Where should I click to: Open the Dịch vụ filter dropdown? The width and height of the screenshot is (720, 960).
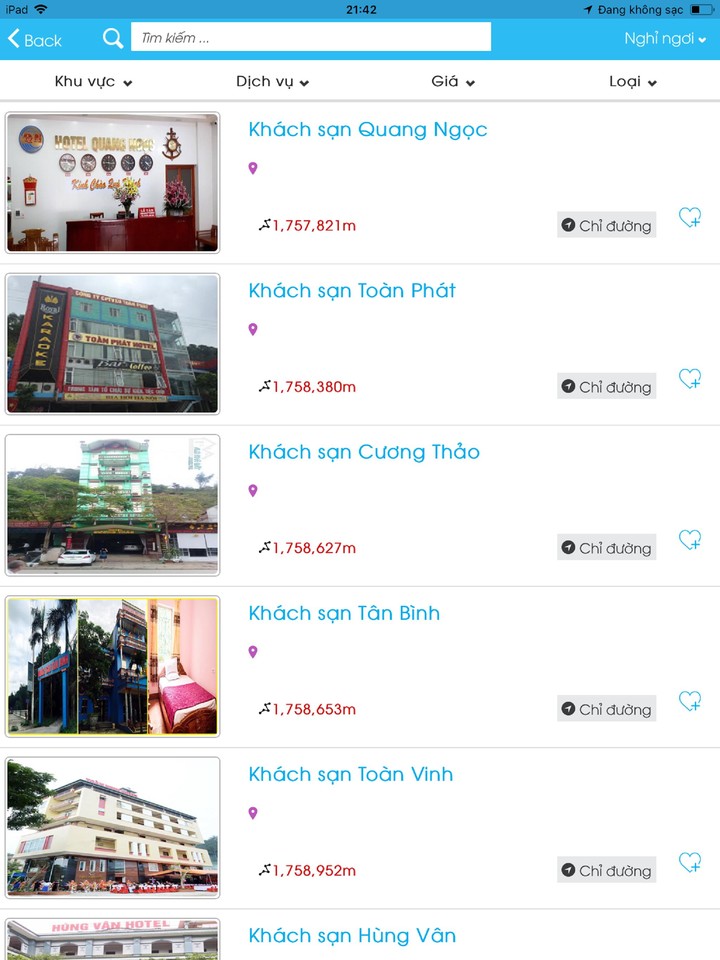[x=272, y=81]
